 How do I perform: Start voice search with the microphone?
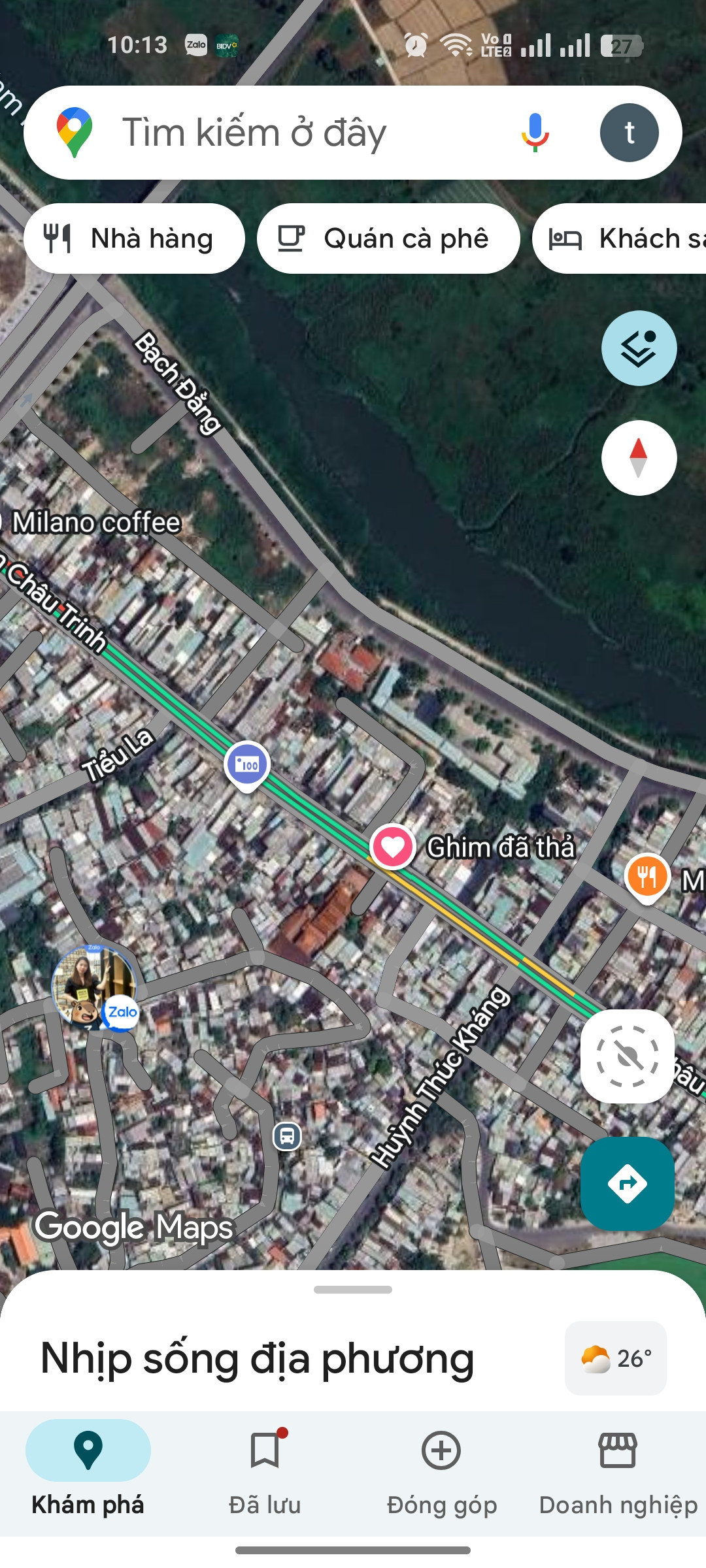click(535, 133)
